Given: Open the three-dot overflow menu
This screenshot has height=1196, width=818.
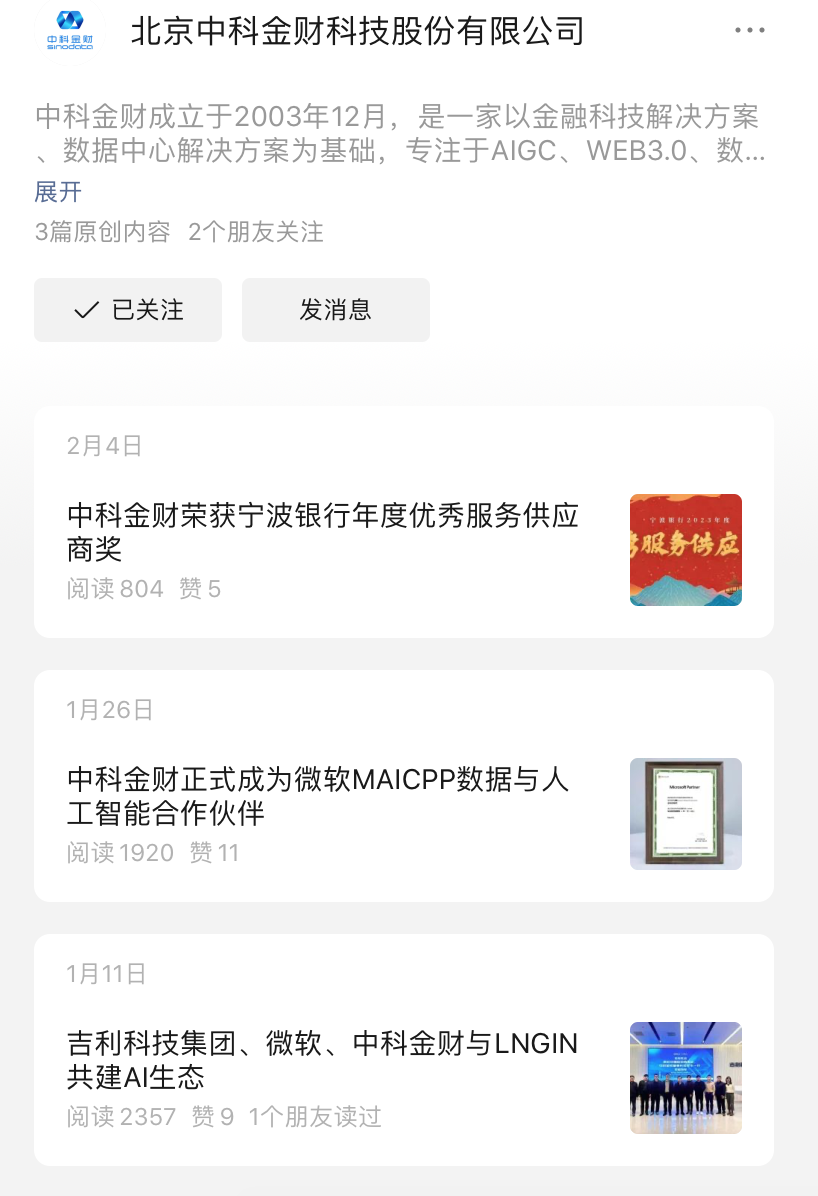Looking at the screenshot, I should point(749,31).
